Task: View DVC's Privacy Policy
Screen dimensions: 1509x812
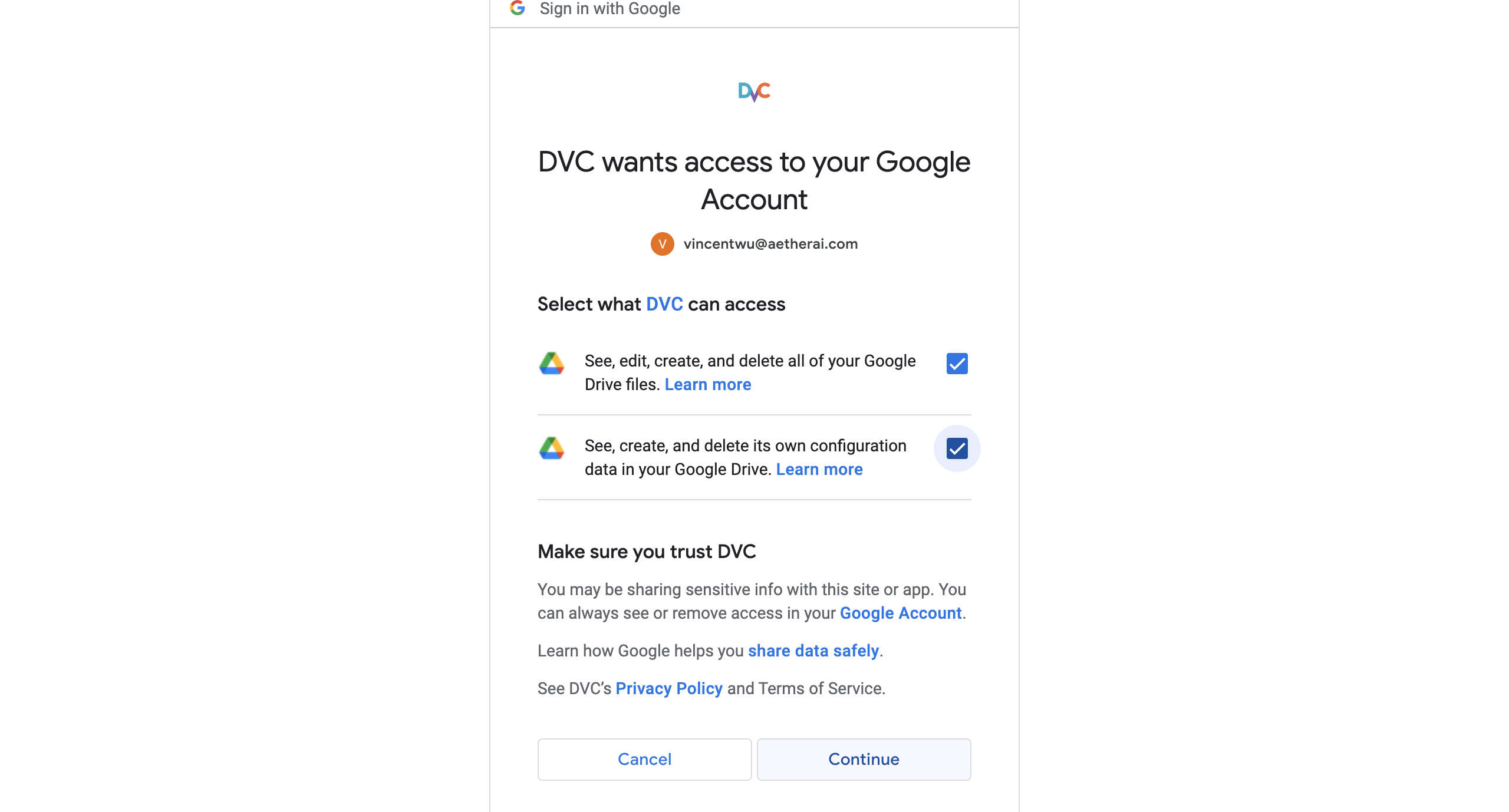Action: point(668,689)
